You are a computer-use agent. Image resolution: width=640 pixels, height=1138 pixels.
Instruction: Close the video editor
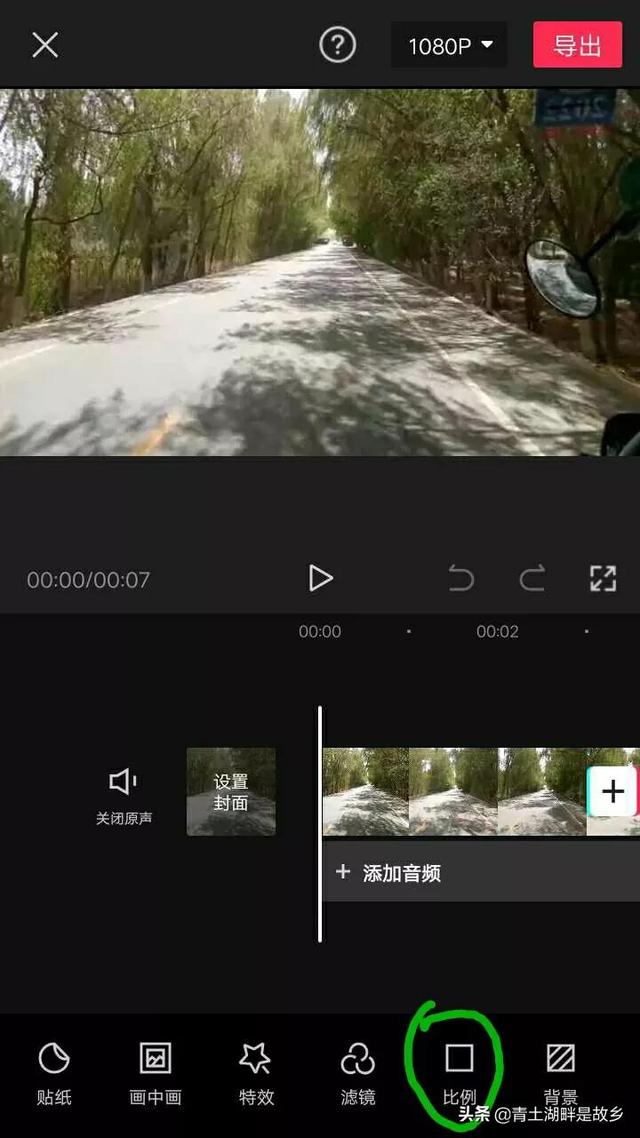(45, 45)
